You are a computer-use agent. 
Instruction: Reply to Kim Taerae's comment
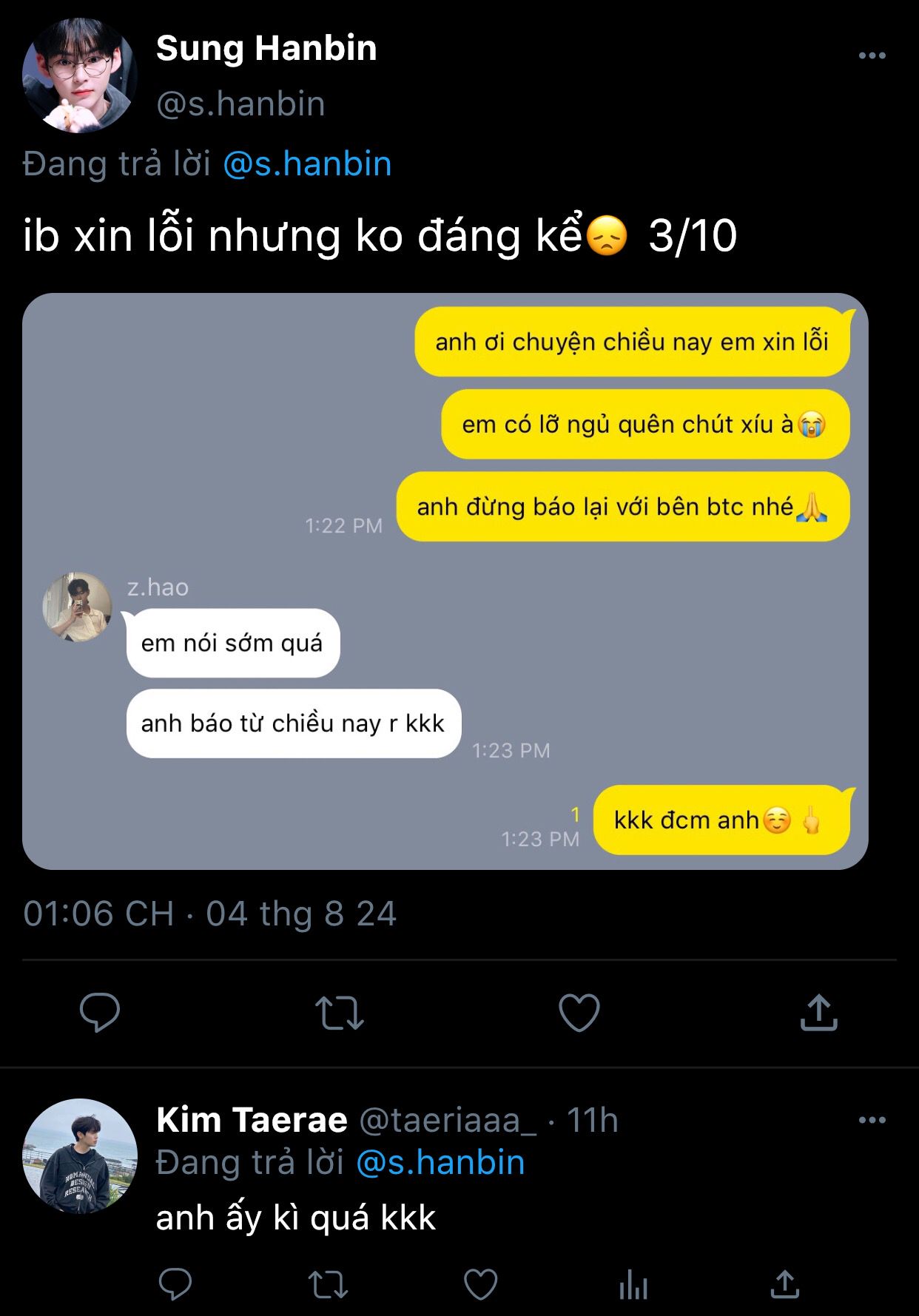[x=175, y=1284]
